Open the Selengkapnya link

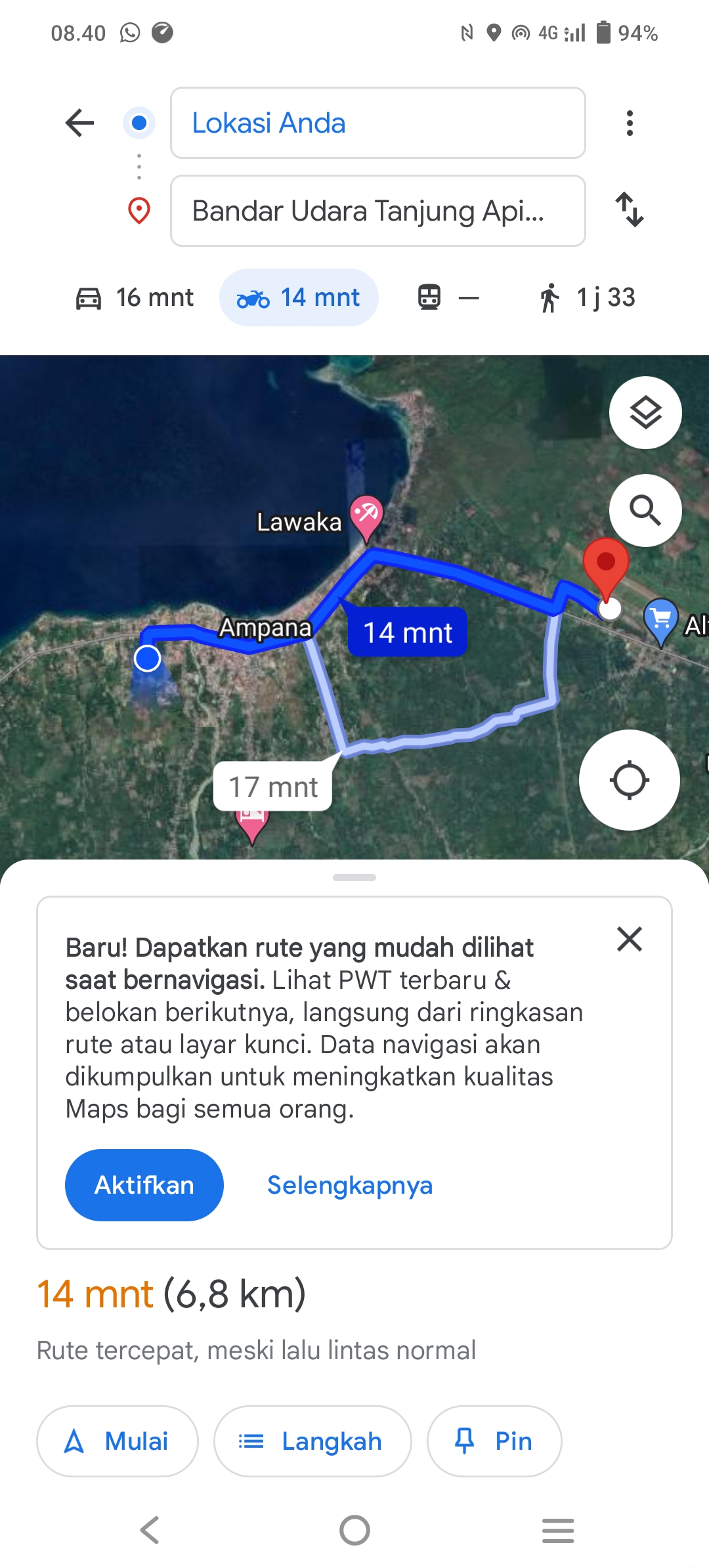click(x=350, y=1185)
